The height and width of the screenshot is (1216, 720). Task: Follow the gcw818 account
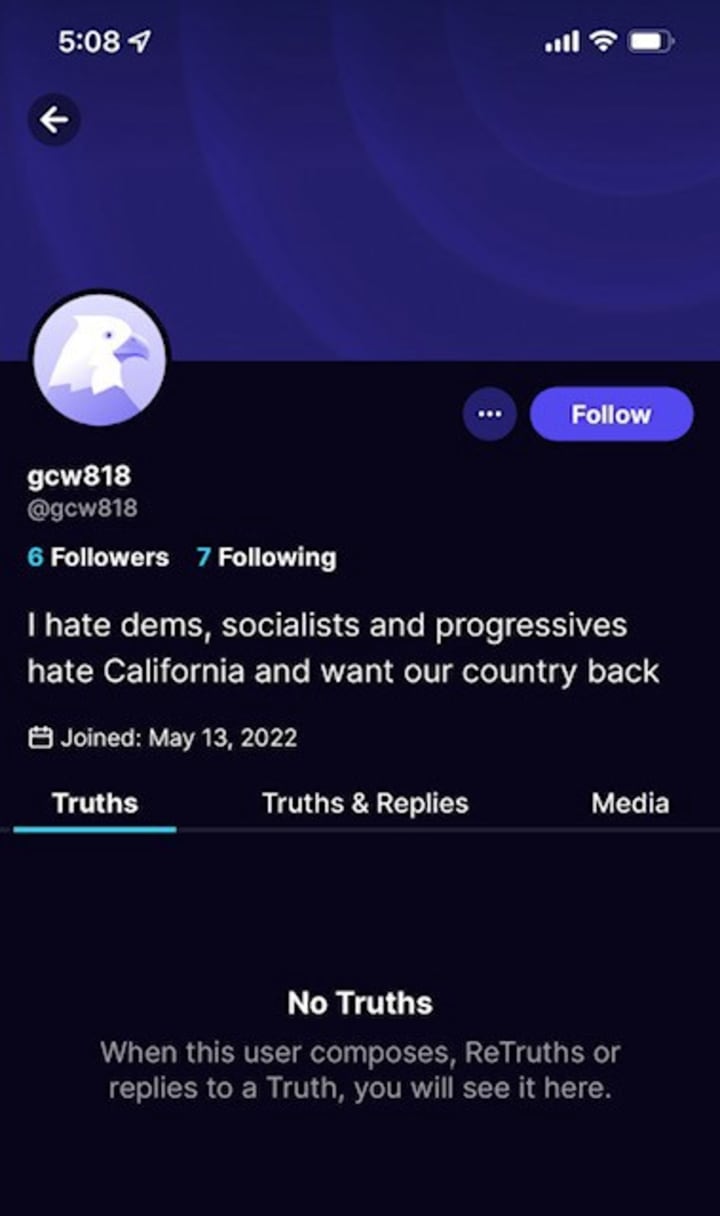coord(611,414)
